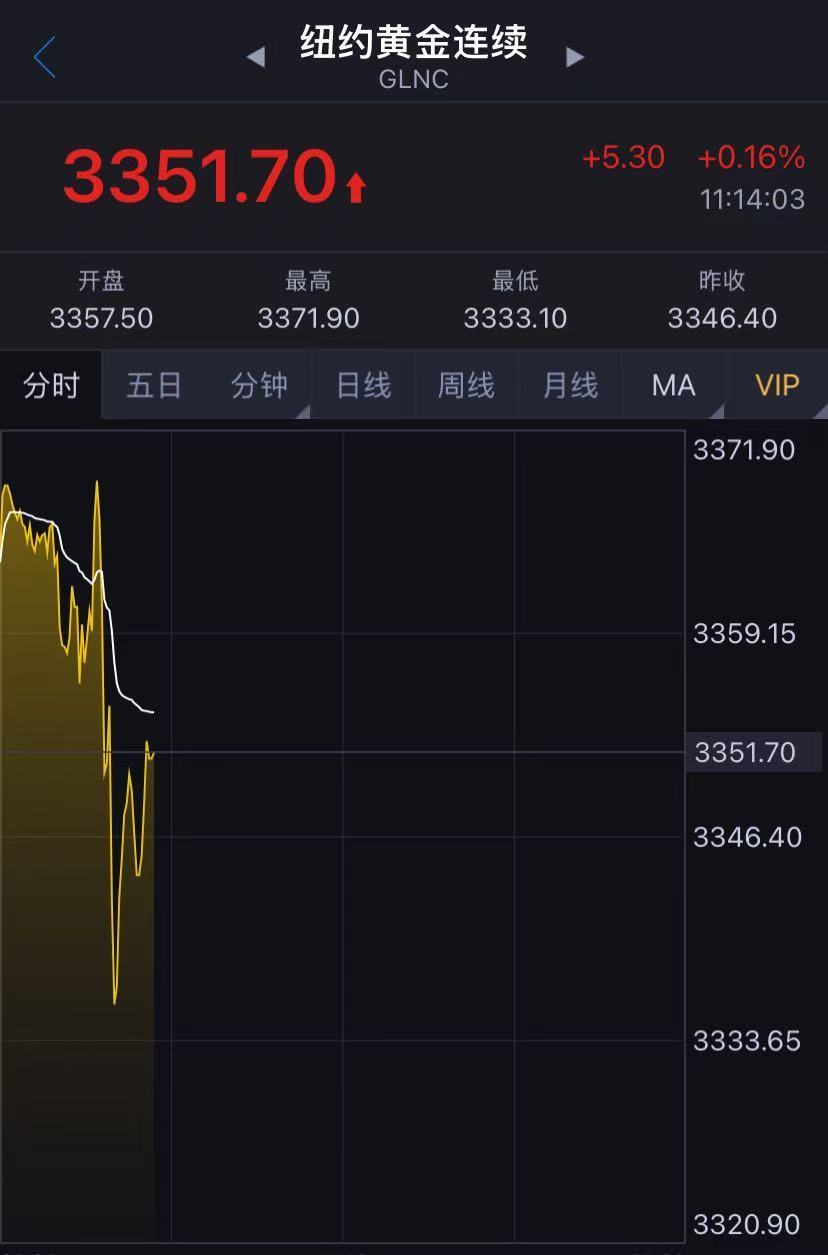Switch to the next instrument with right arrow

[x=574, y=58]
